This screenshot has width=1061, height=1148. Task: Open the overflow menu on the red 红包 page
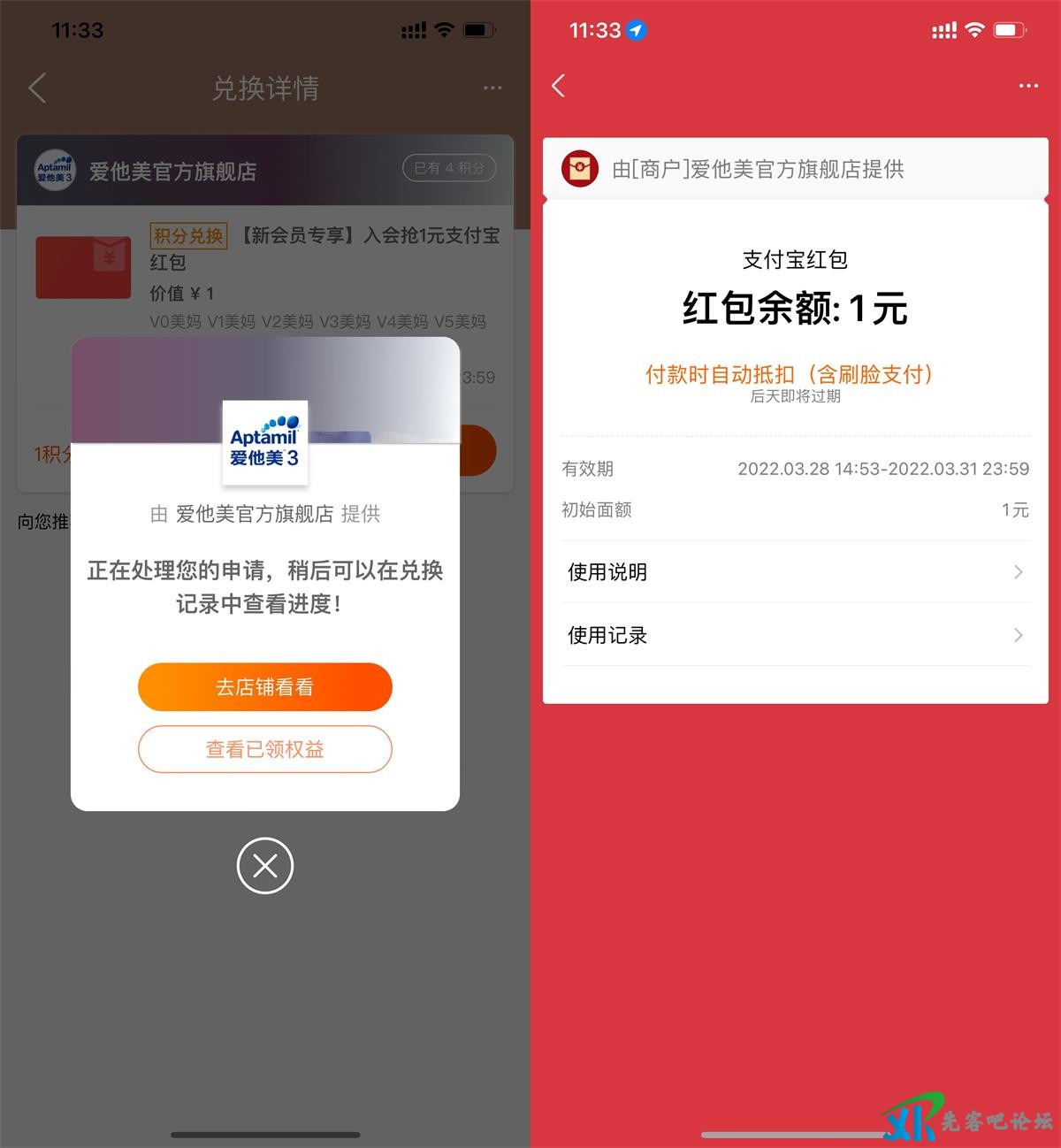1027,86
